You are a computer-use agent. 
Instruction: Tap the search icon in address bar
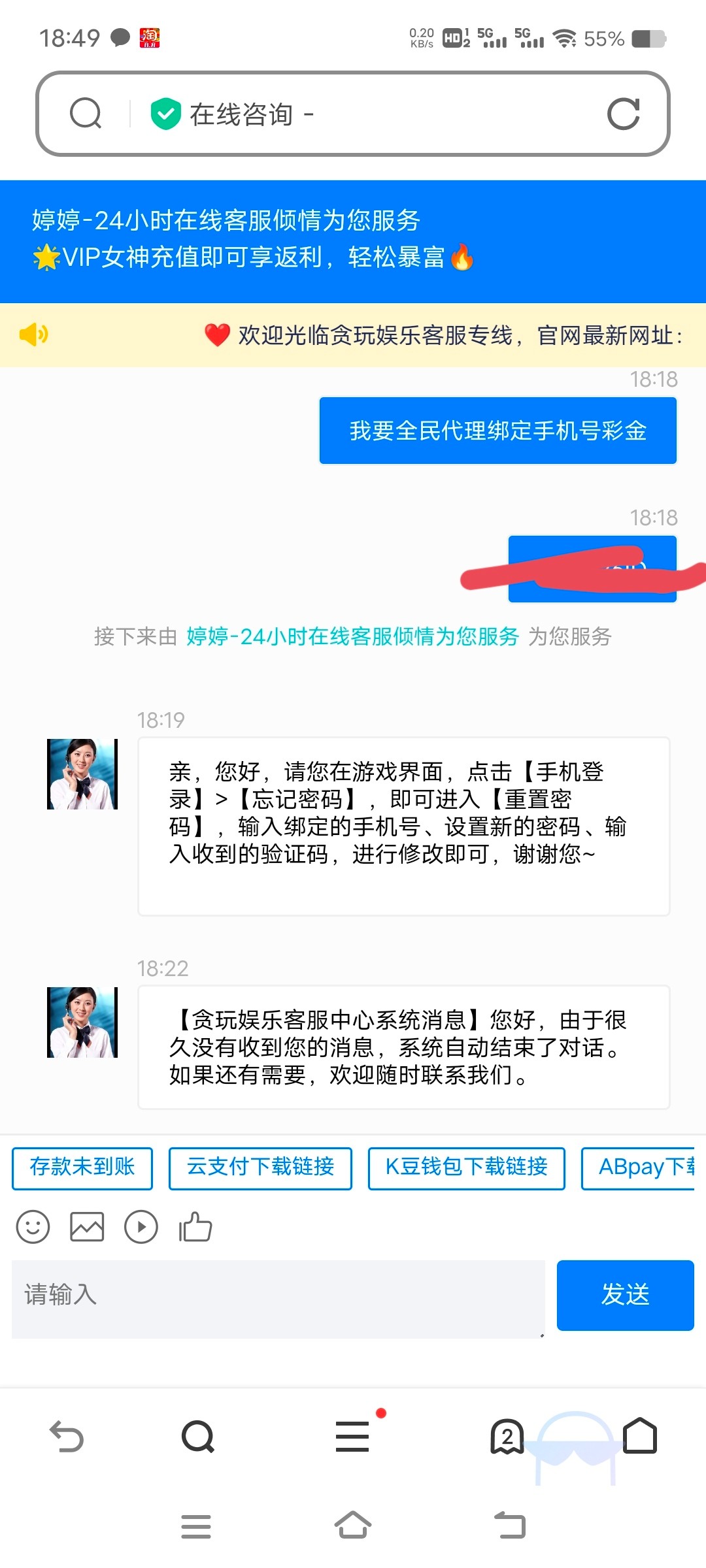pyautogui.click(x=86, y=114)
